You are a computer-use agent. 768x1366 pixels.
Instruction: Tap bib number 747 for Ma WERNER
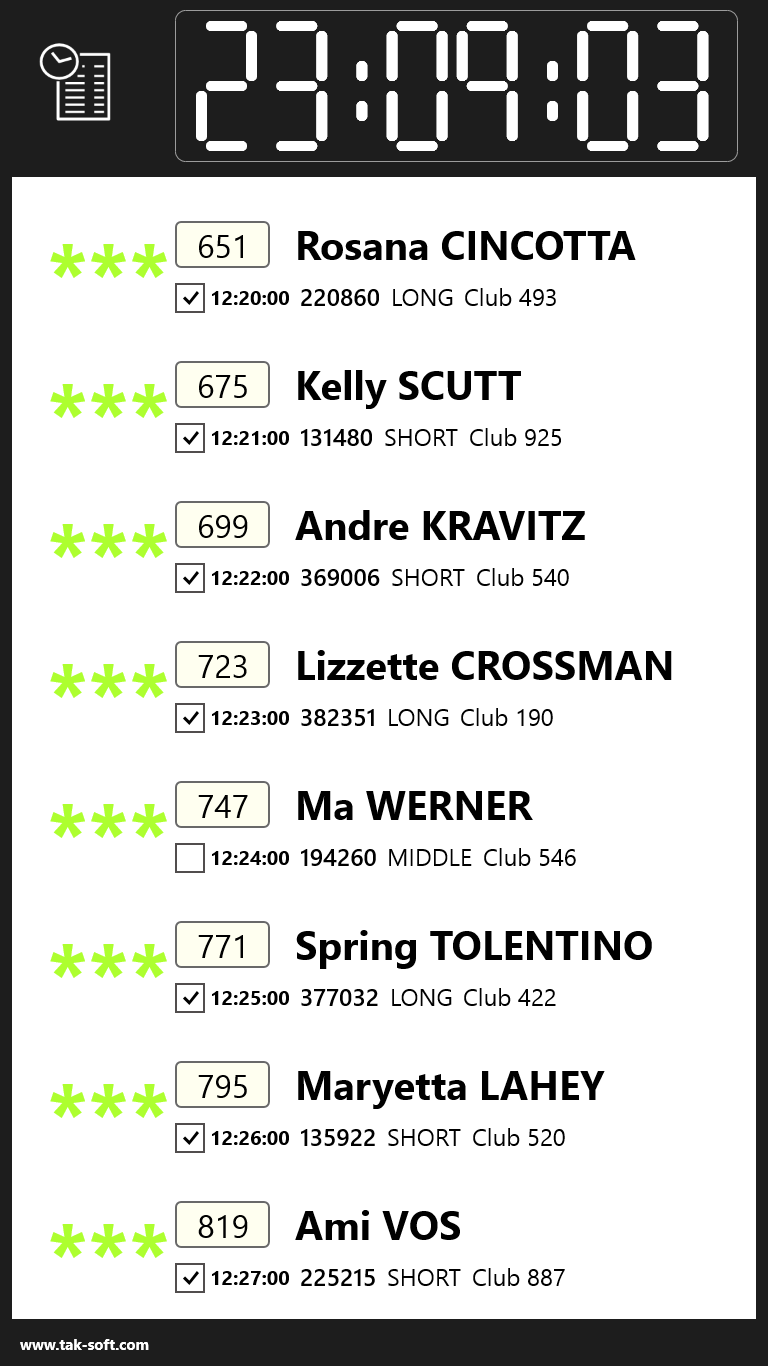(x=223, y=805)
